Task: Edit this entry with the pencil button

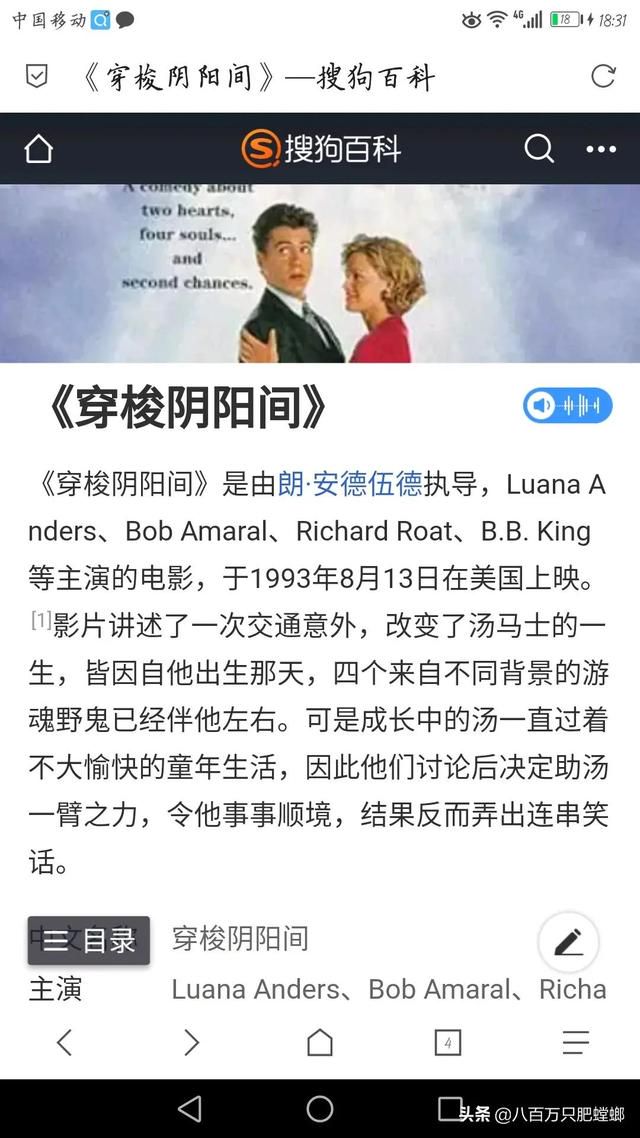Action: [568, 942]
